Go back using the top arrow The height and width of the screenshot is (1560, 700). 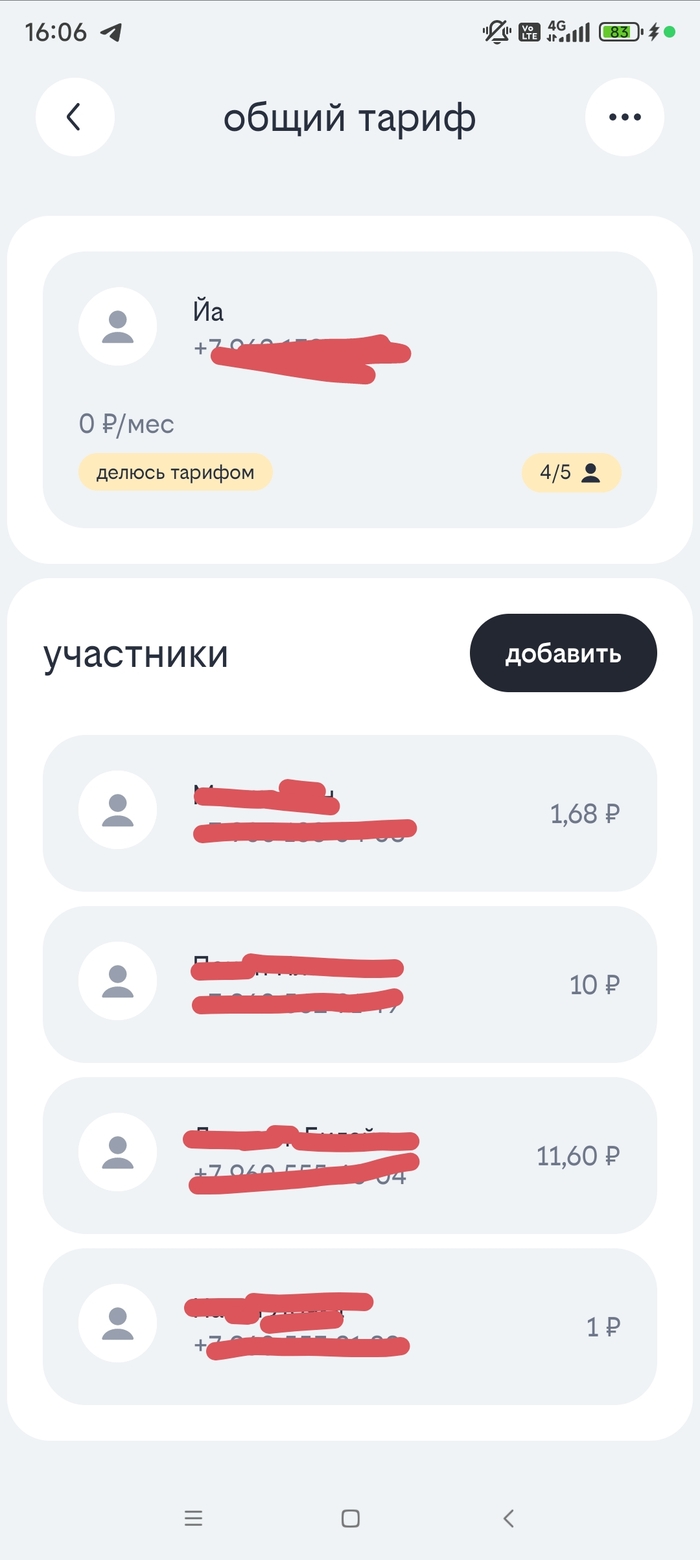(75, 117)
